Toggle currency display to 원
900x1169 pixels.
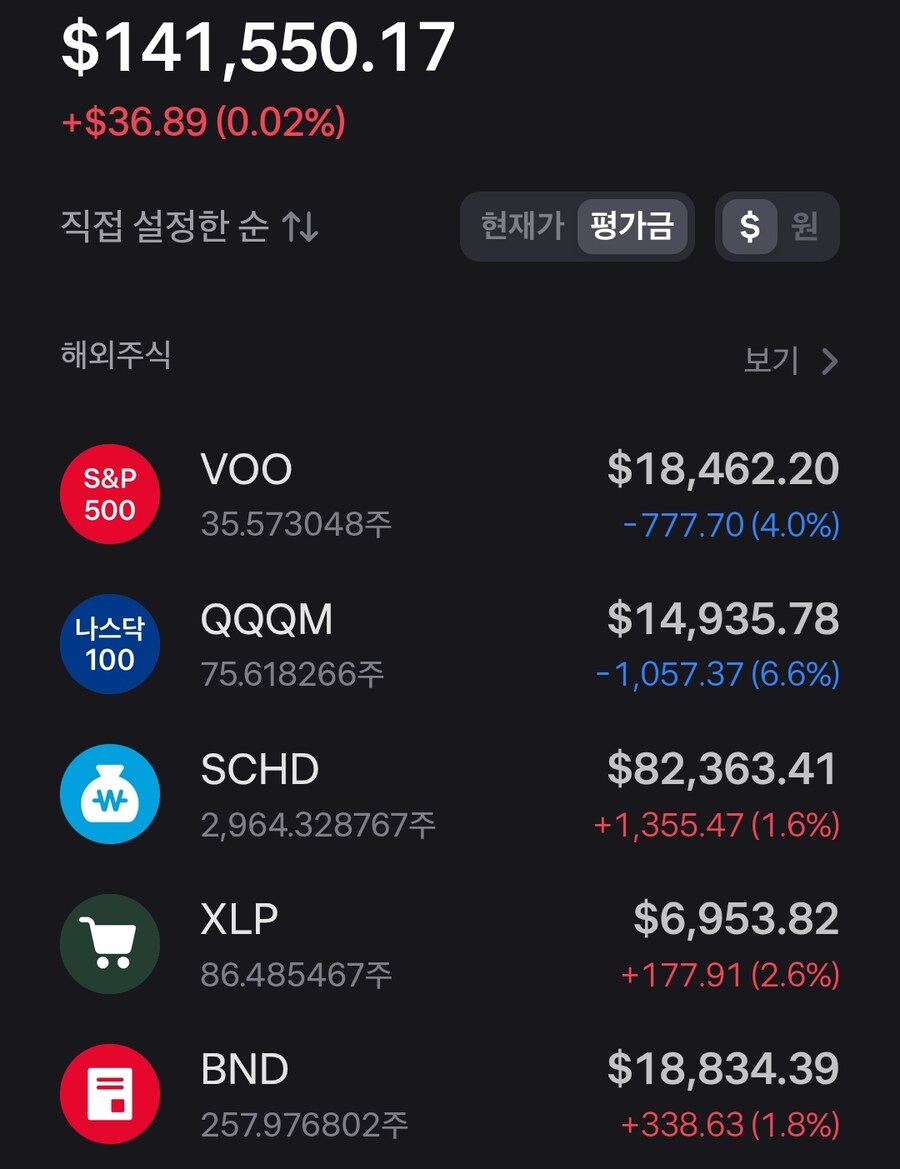tap(805, 227)
